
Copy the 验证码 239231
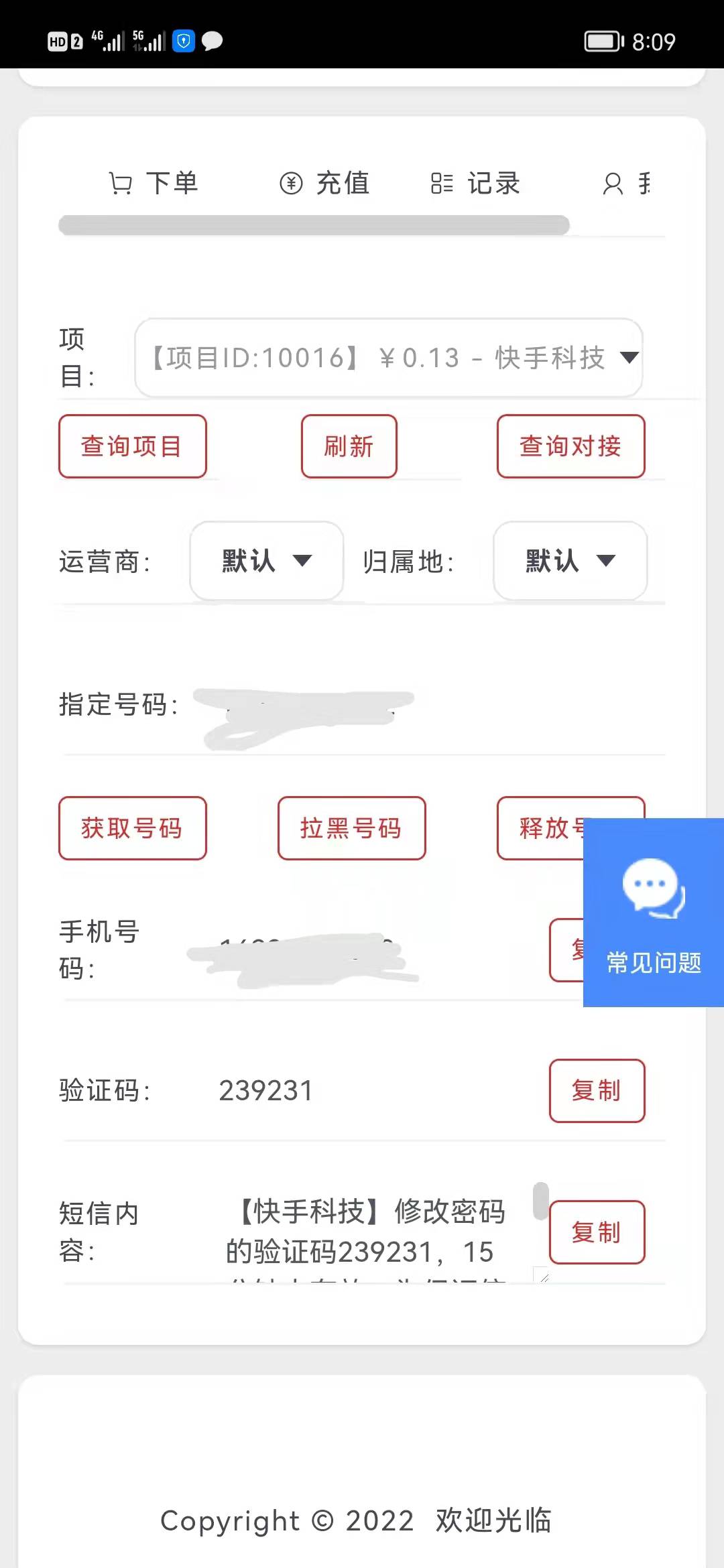[597, 1091]
